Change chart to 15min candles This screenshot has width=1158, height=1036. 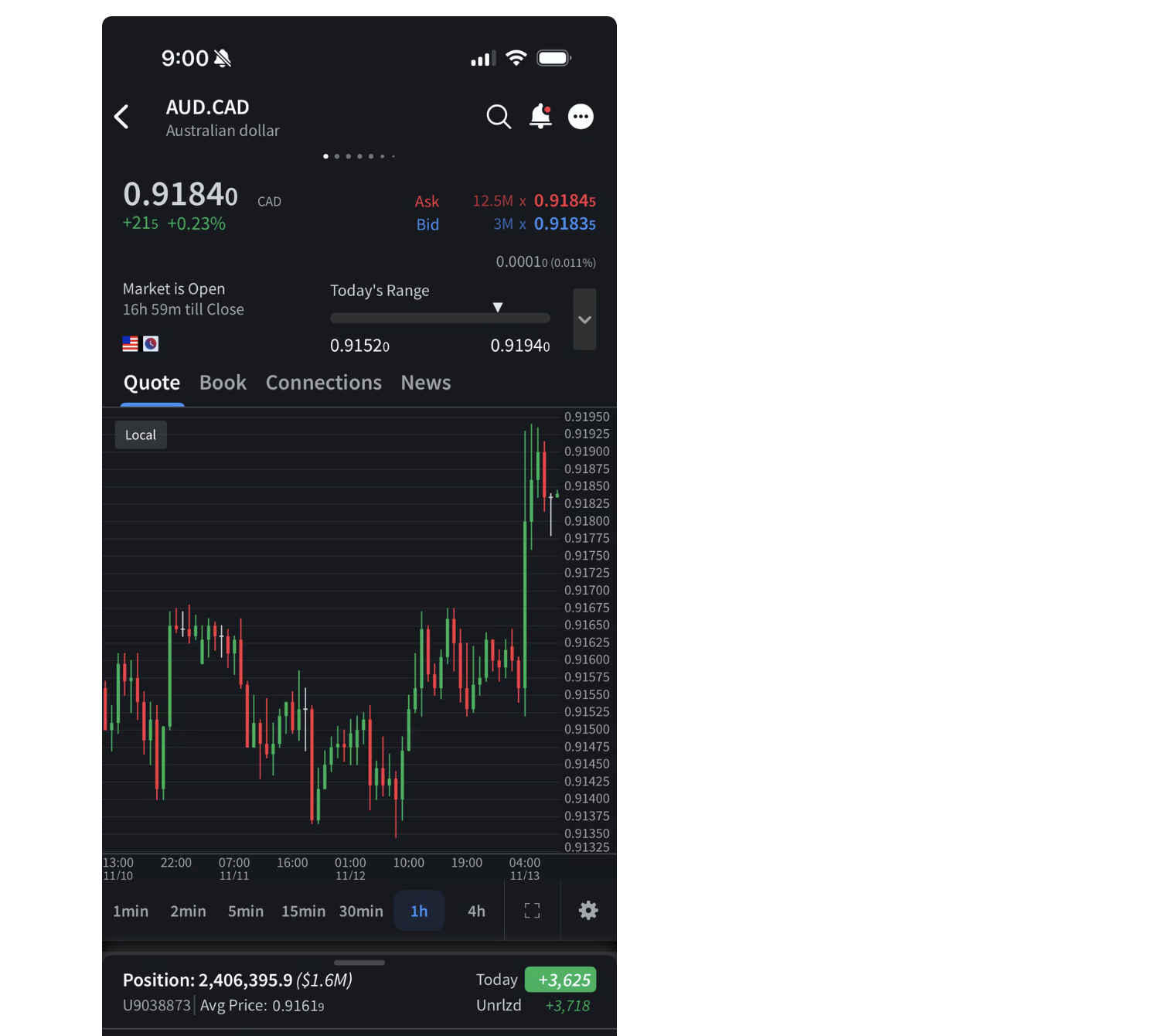click(303, 911)
